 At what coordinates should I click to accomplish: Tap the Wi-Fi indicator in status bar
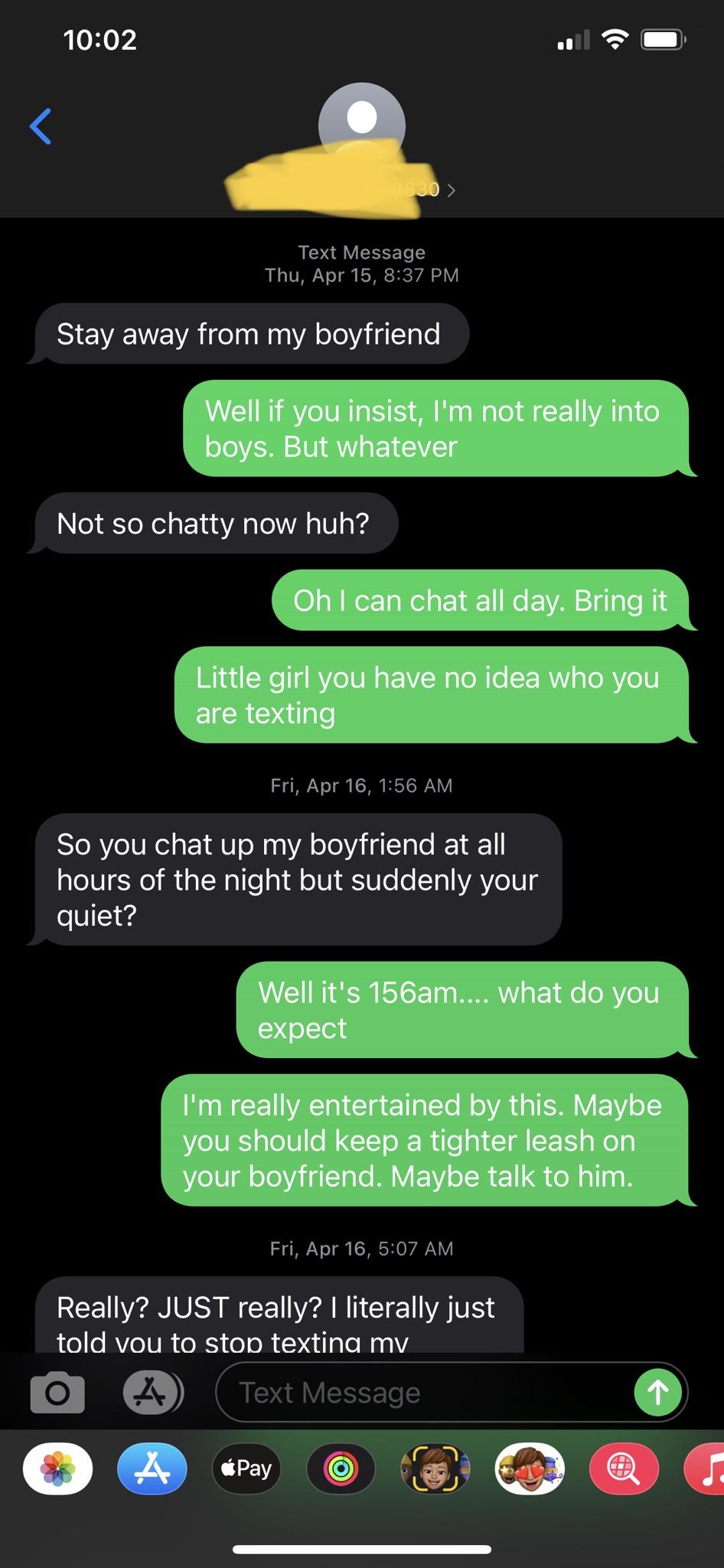pos(614,38)
